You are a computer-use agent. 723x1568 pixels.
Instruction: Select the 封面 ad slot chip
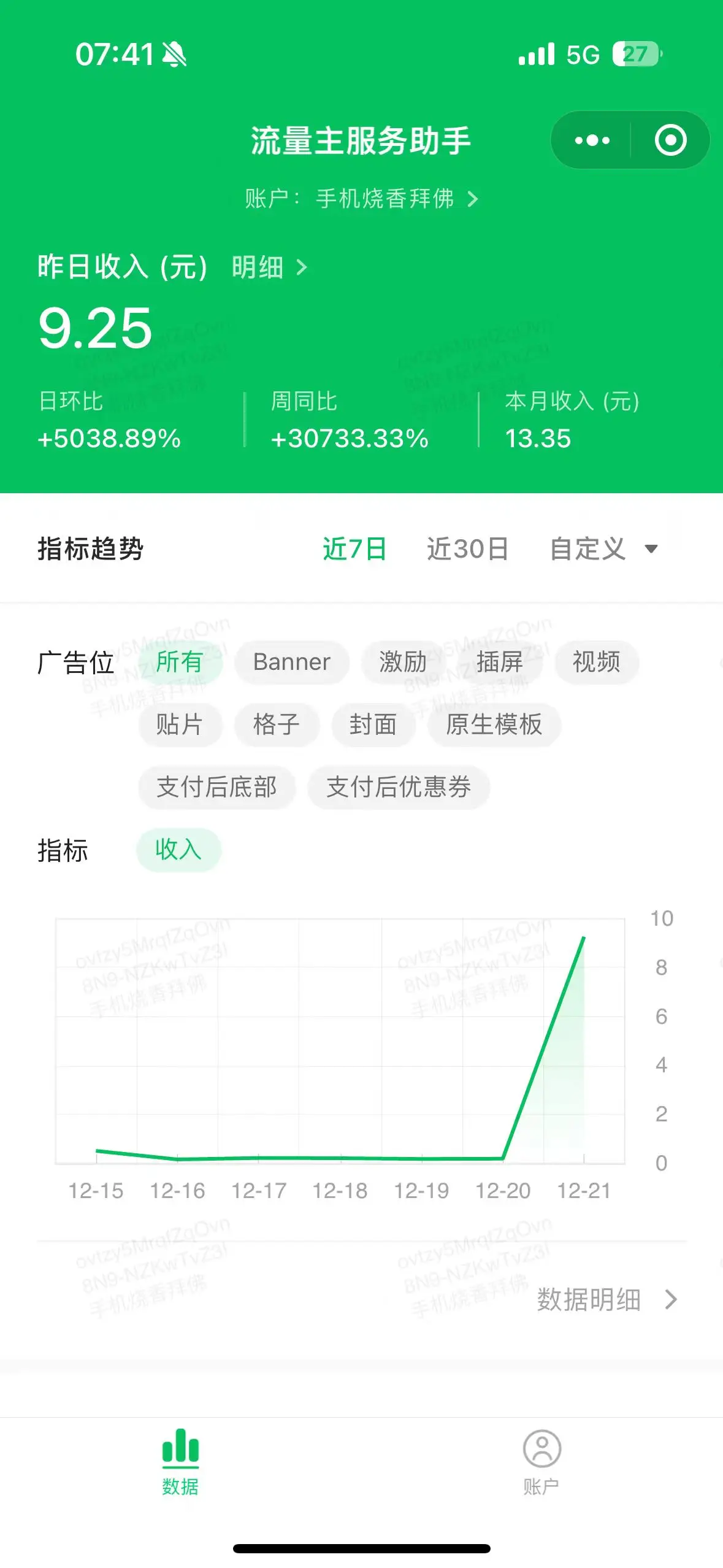pyautogui.click(x=373, y=724)
